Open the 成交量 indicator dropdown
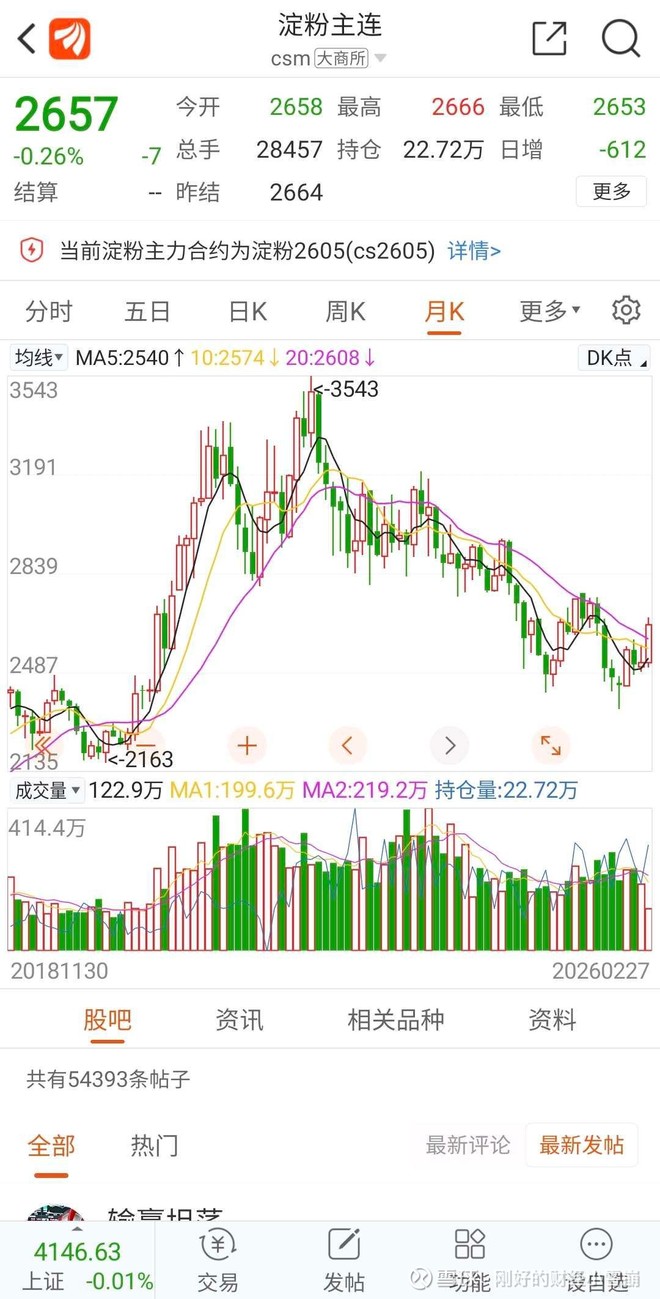 (x=47, y=790)
